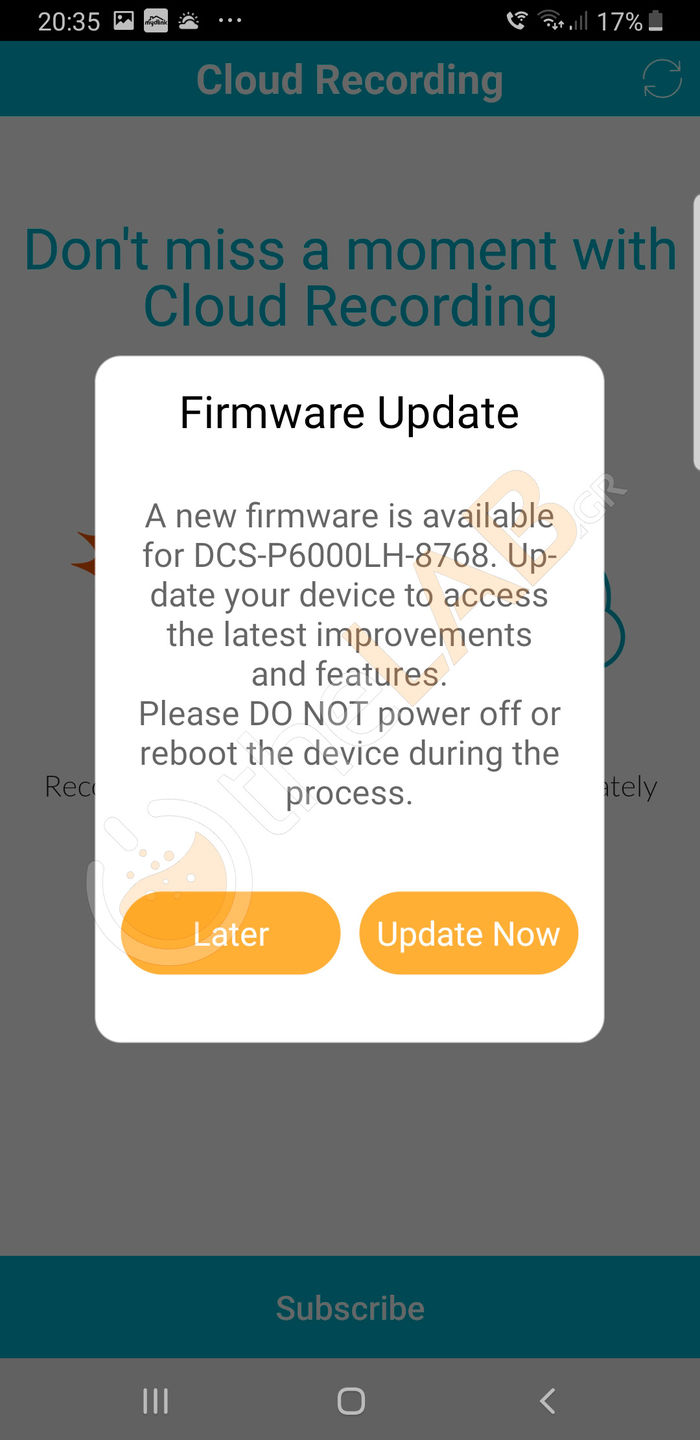Postpone the firmware update with Later

pyautogui.click(x=231, y=933)
